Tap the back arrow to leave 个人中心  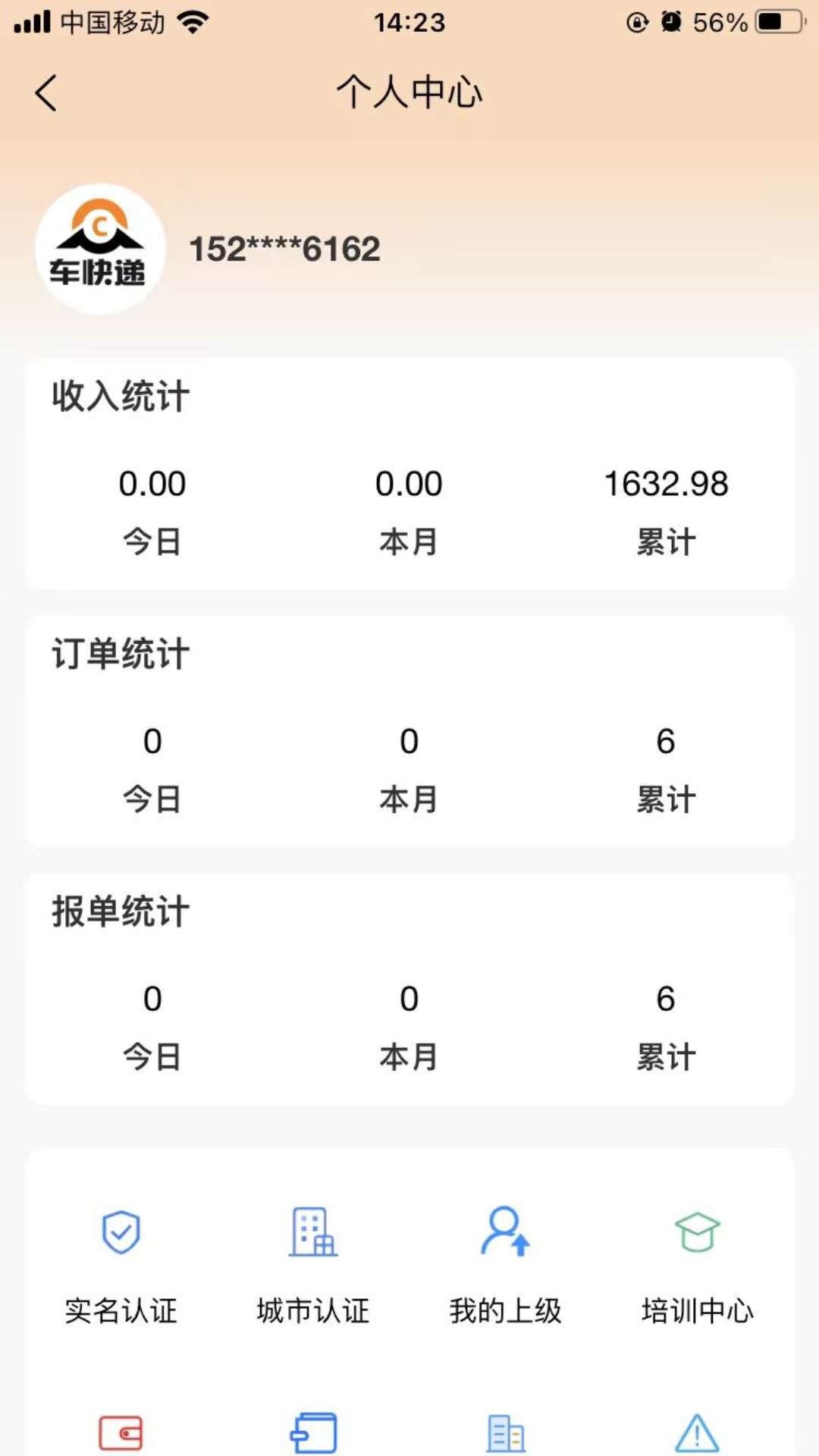[x=45, y=93]
